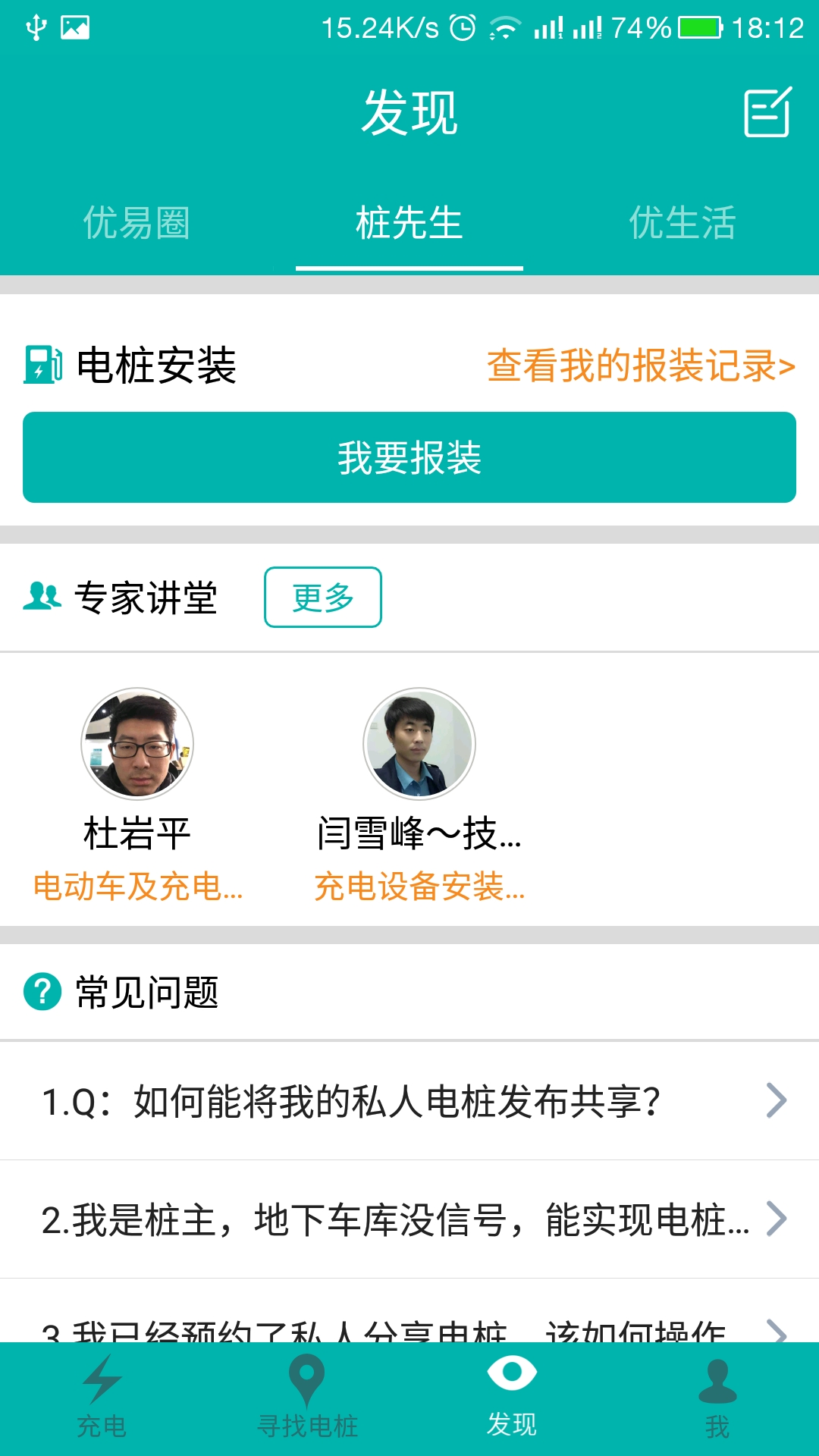
Task: Switch to the 优易圈 tab
Action: [136, 222]
